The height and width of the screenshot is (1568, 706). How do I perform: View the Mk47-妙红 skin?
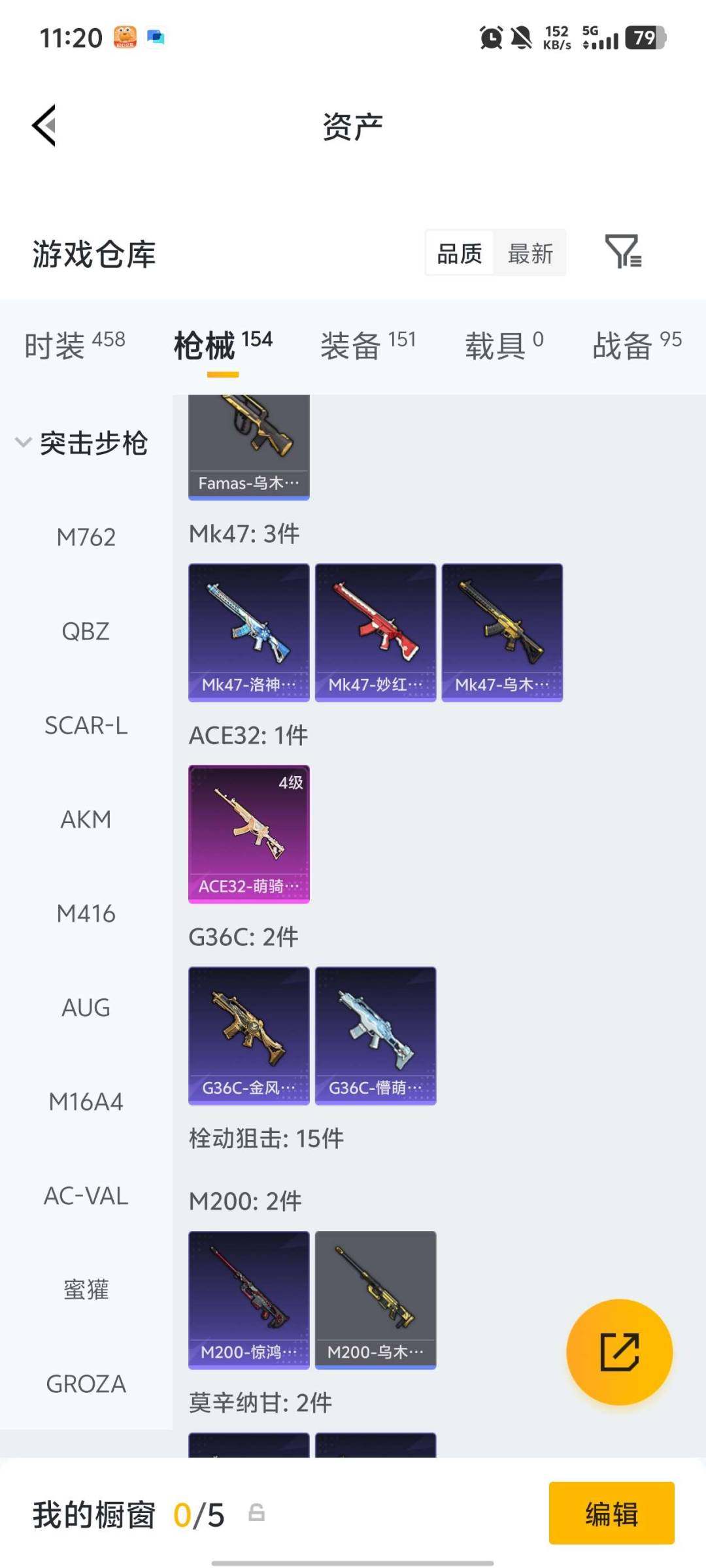coord(375,632)
